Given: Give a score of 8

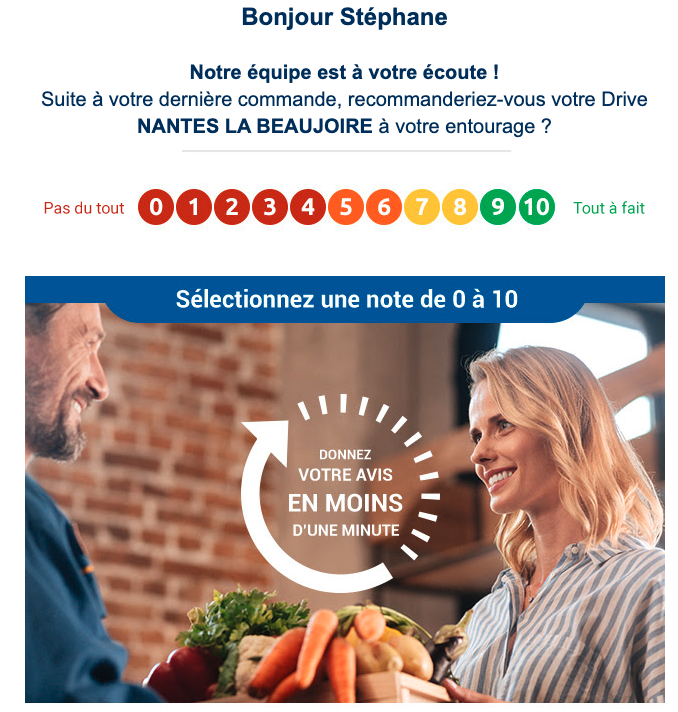Looking at the screenshot, I should point(460,208).
